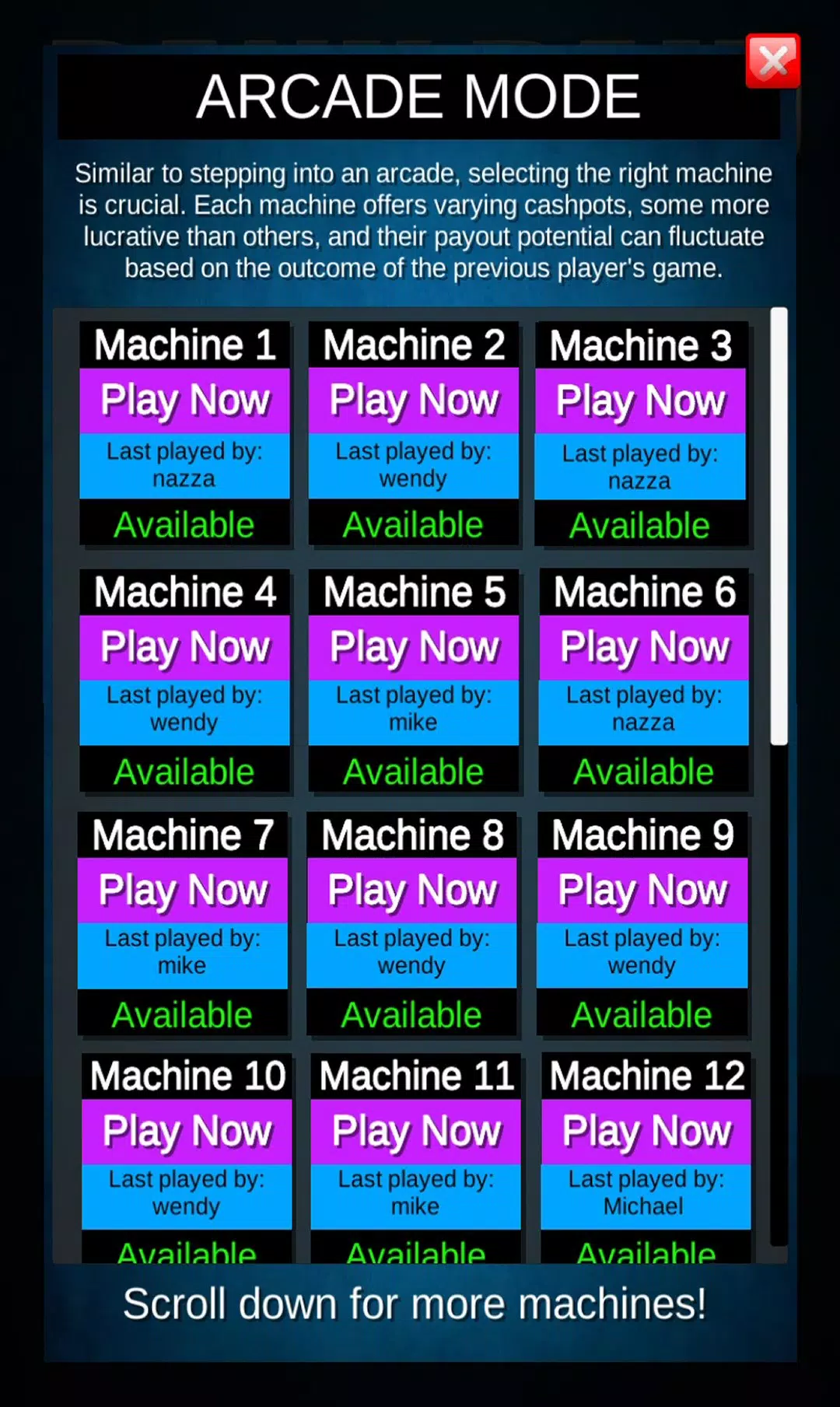Play now on Machine 3
This screenshot has height=1407, width=840.
click(640, 401)
